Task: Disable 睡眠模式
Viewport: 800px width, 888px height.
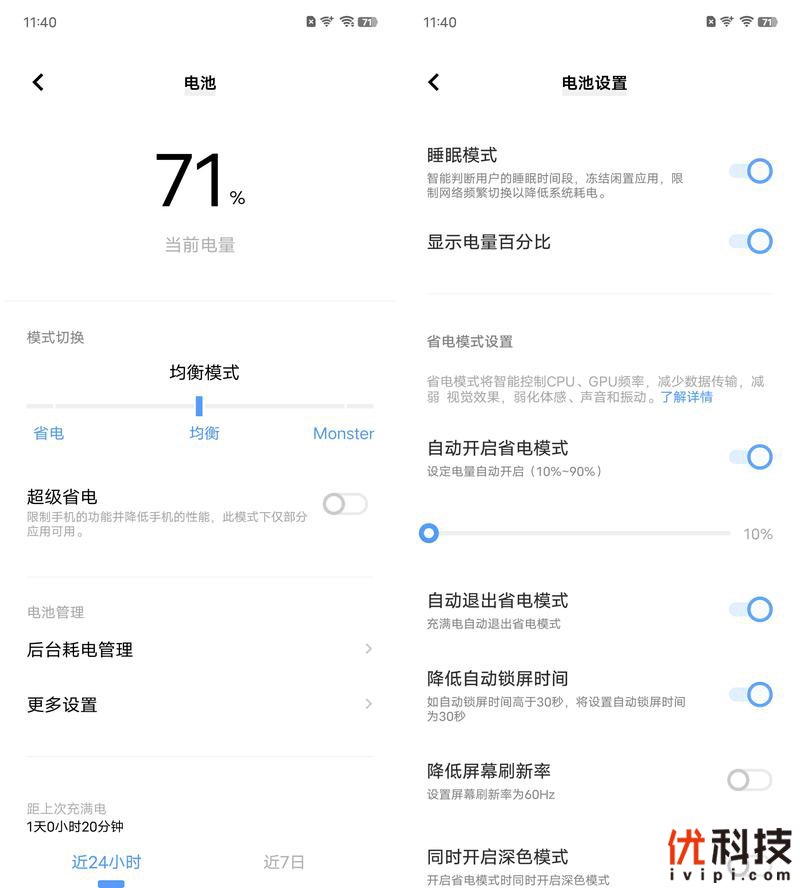Action: tap(751, 171)
